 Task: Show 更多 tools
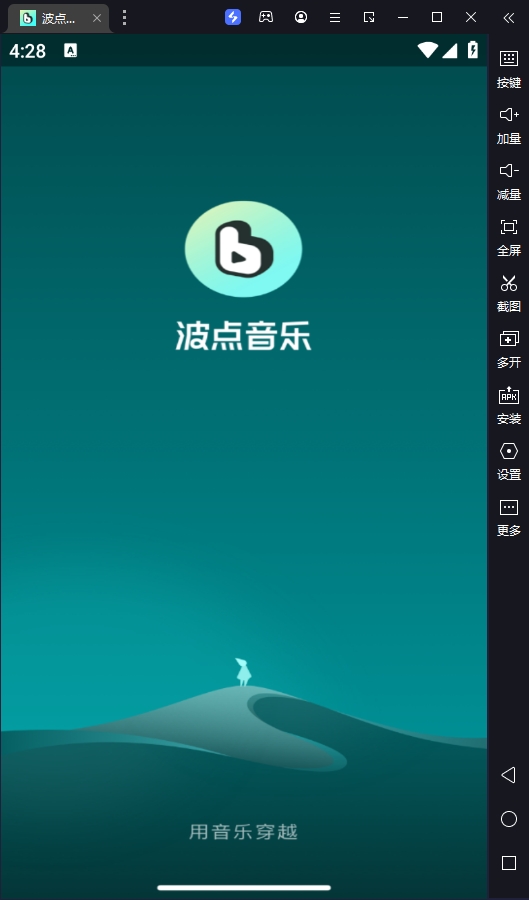pos(508,517)
